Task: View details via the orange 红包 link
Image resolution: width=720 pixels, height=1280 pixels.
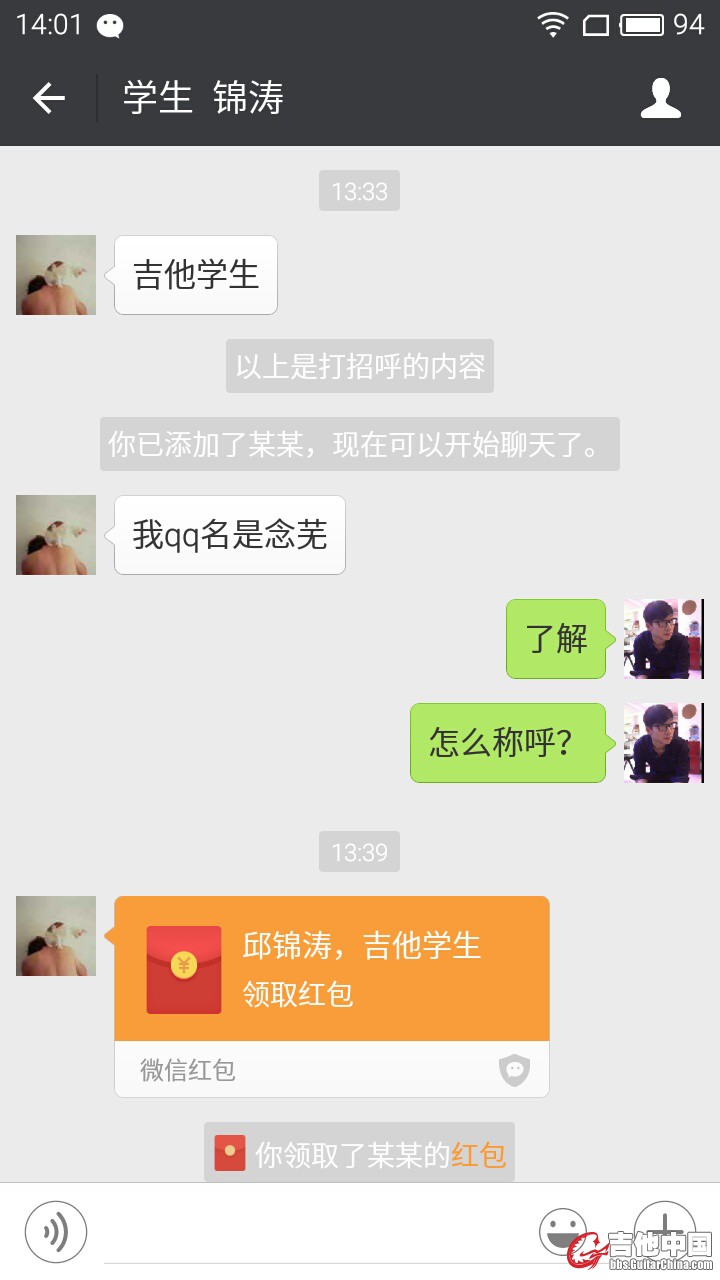Action: pyautogui.click(x=478, y=1155)
